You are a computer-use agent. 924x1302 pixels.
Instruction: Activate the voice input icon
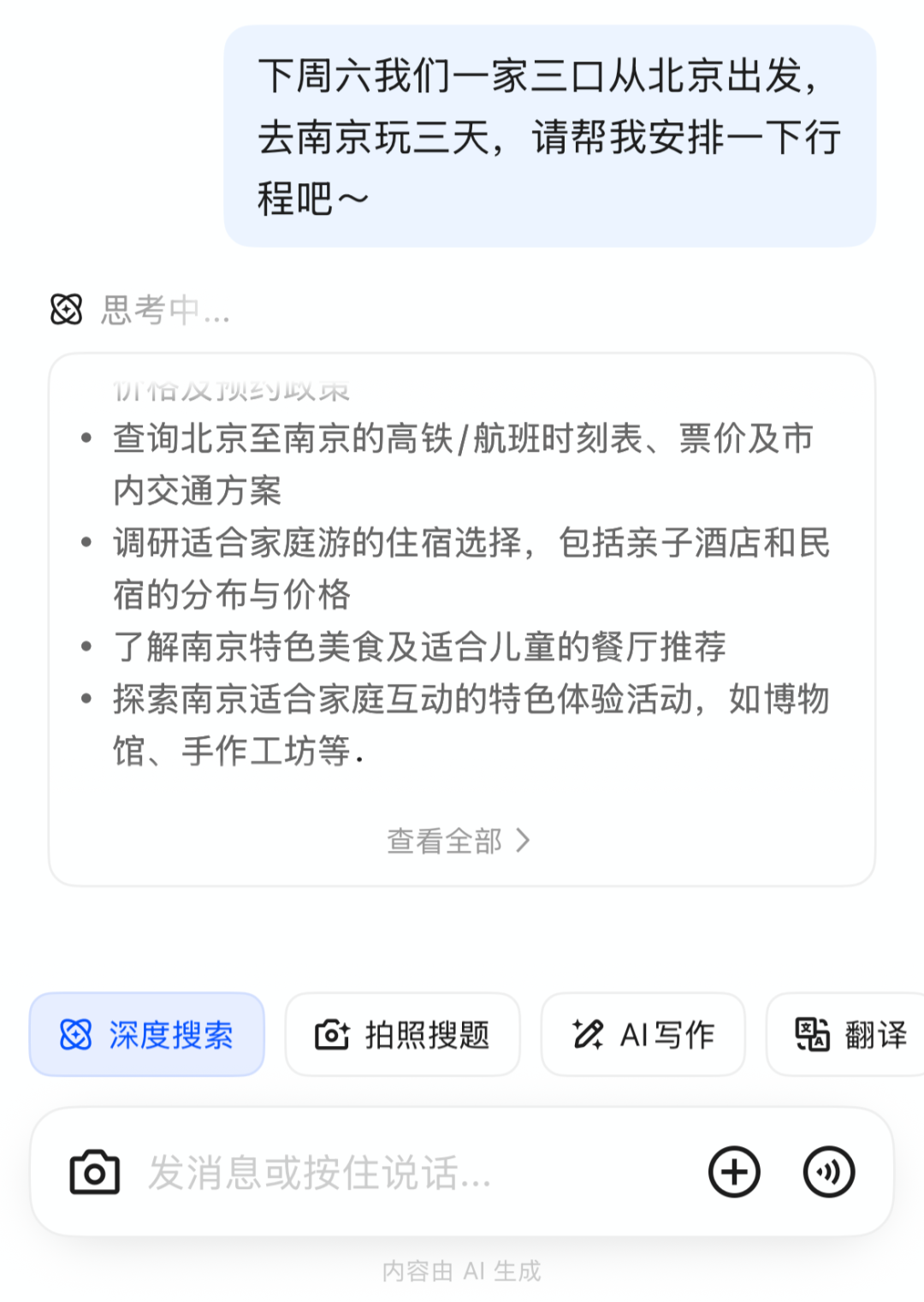coord(828,1173)
